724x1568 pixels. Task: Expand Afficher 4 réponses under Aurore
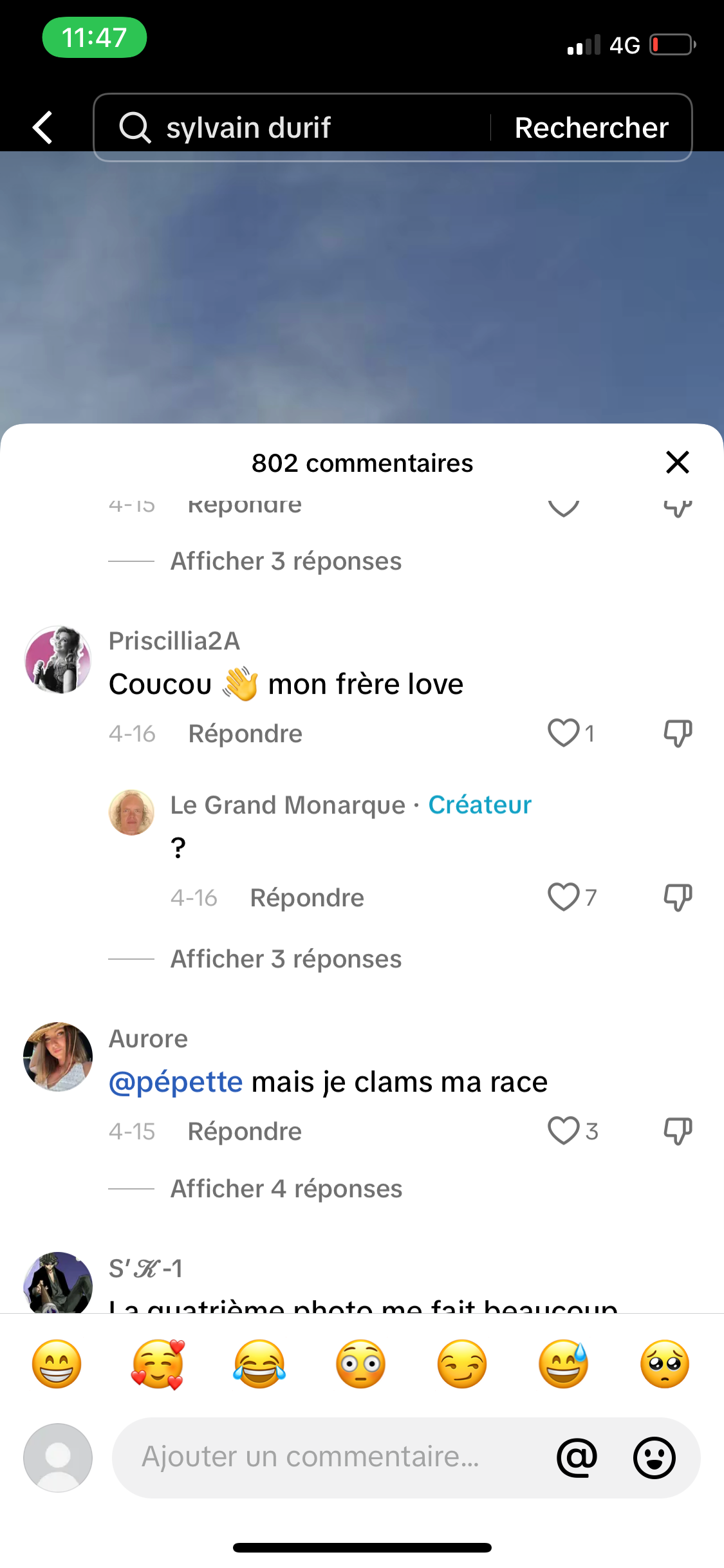click(x=286, y=1189)
